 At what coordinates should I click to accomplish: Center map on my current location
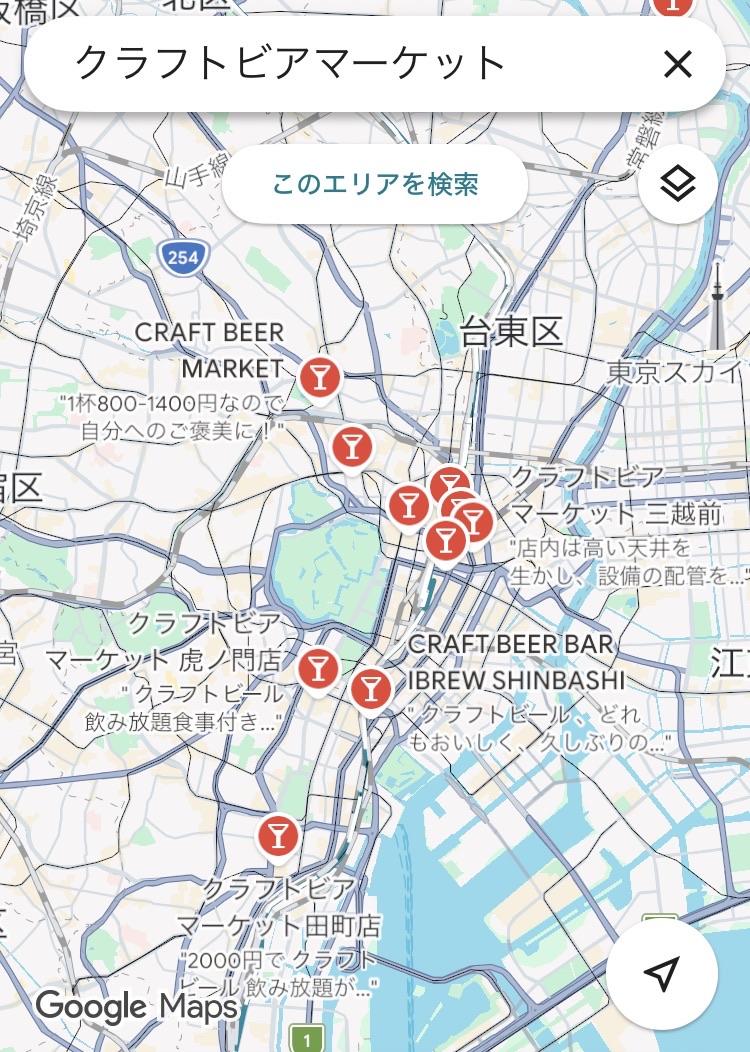661,972
